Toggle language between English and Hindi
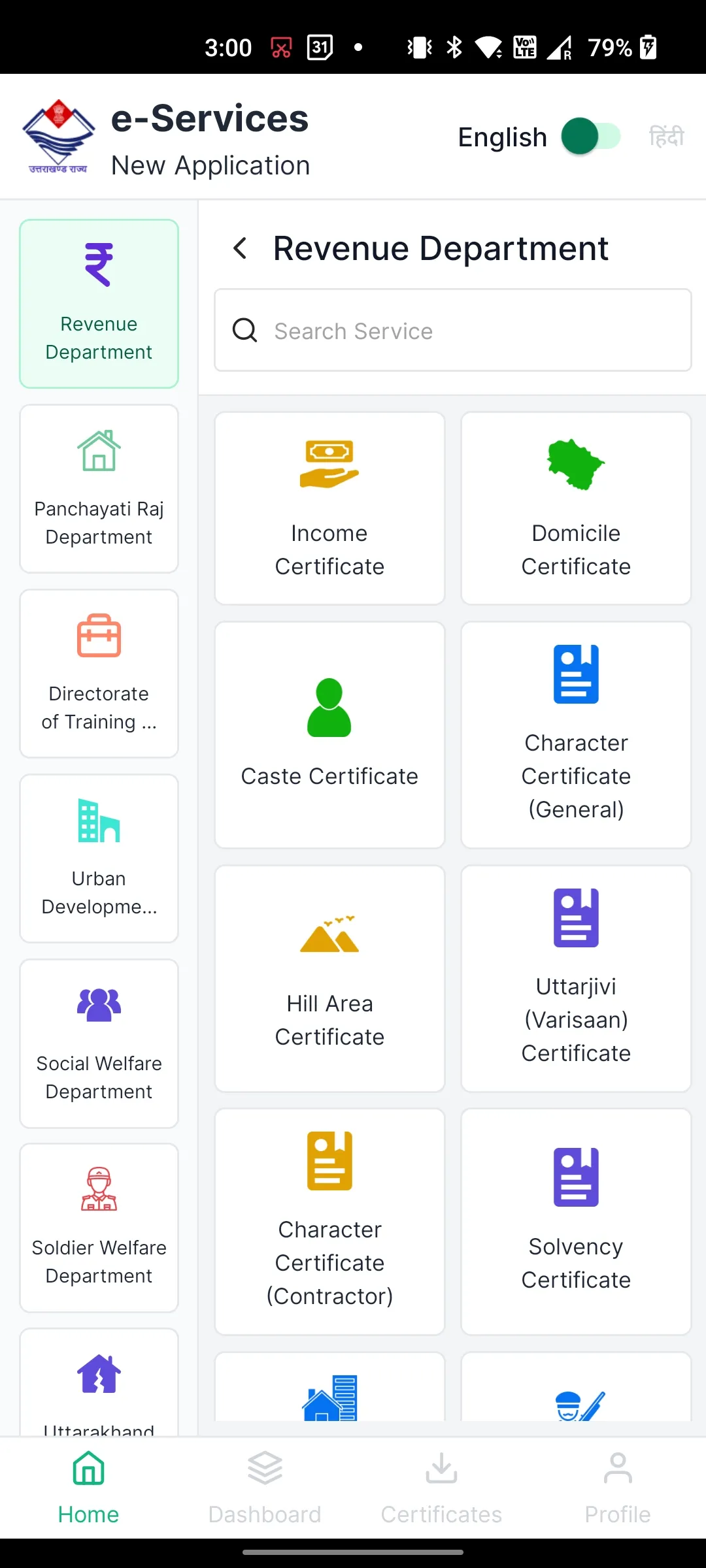Screen dimensions: 706x1568 point(591,137)
